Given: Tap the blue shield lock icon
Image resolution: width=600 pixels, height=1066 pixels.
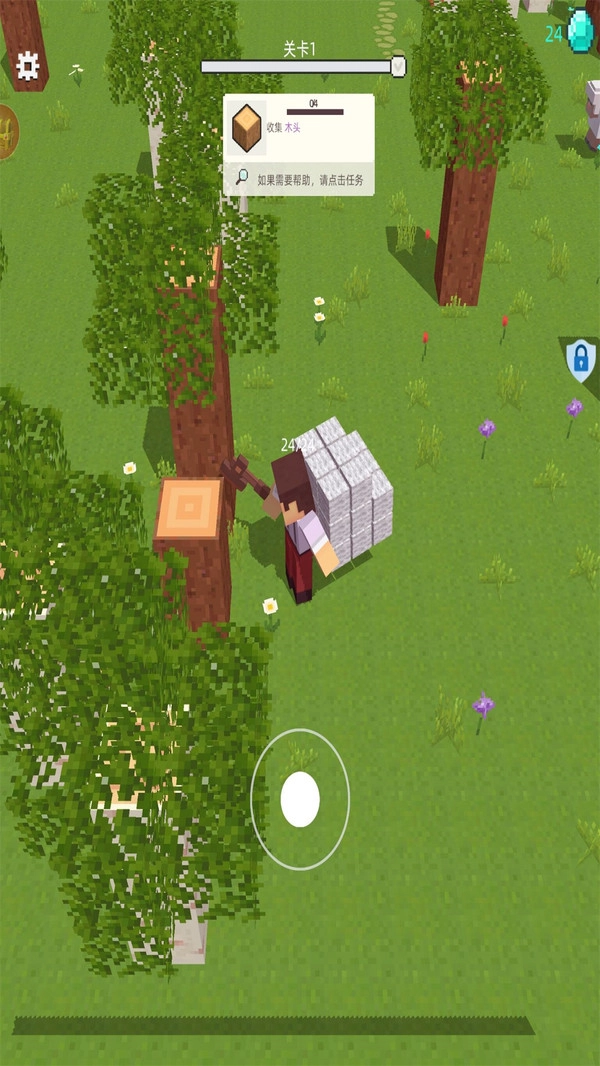Looking at the screenshot, I should tap(580, 360).
